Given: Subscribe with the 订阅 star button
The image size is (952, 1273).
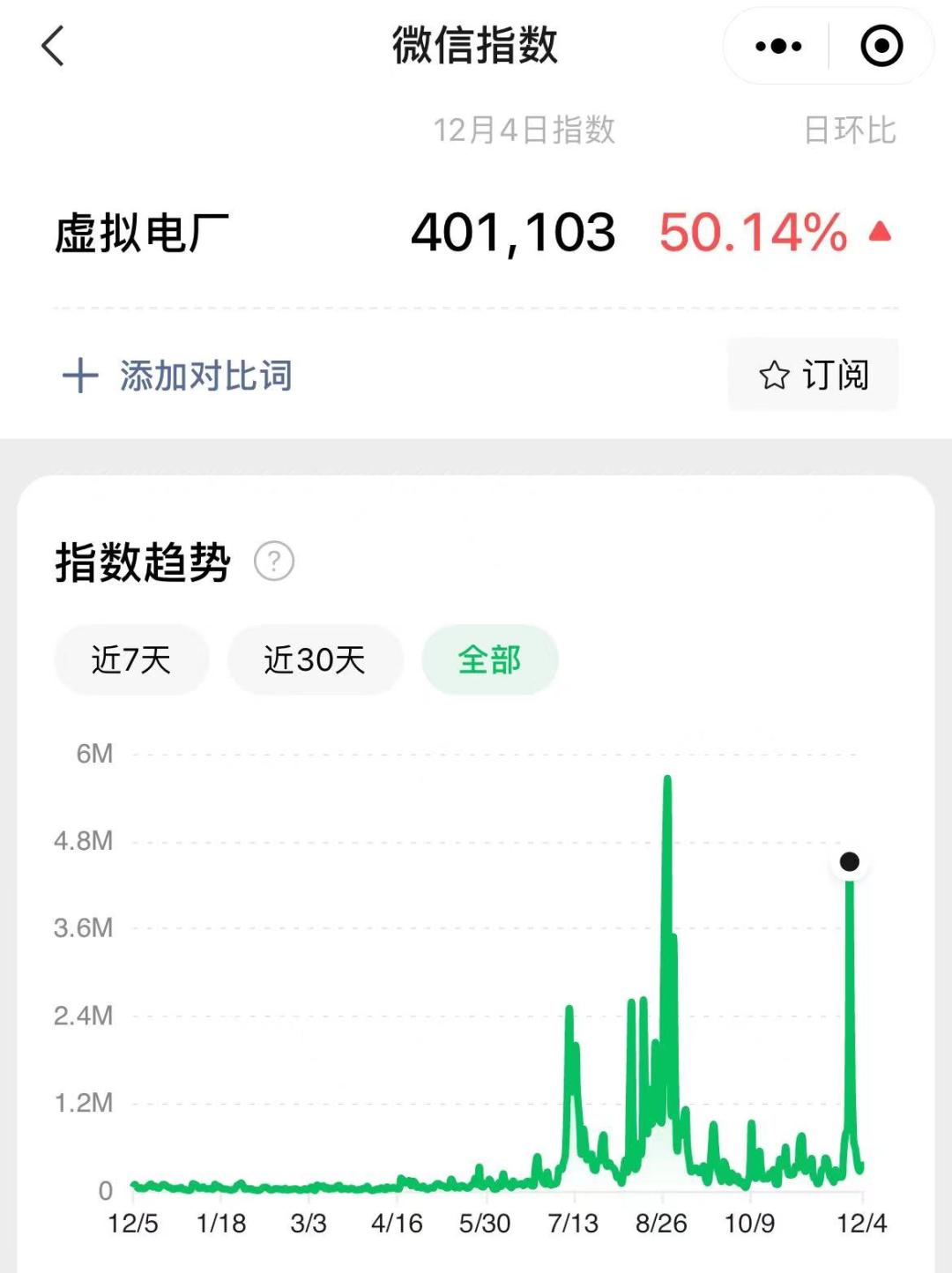Looking at the screenshot, I should [813, 375].
